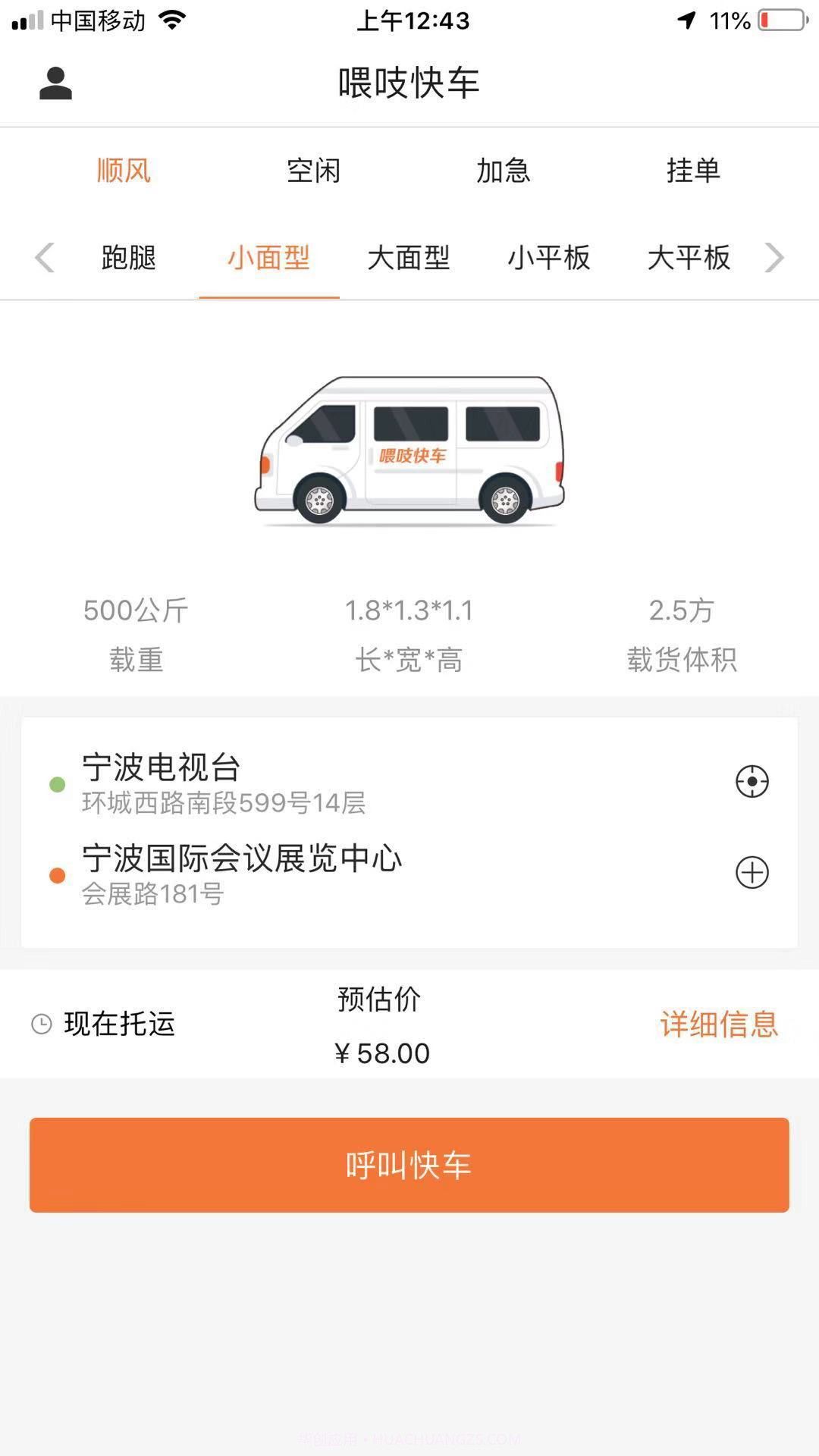Select the 大平板 vehicle option

689,259
